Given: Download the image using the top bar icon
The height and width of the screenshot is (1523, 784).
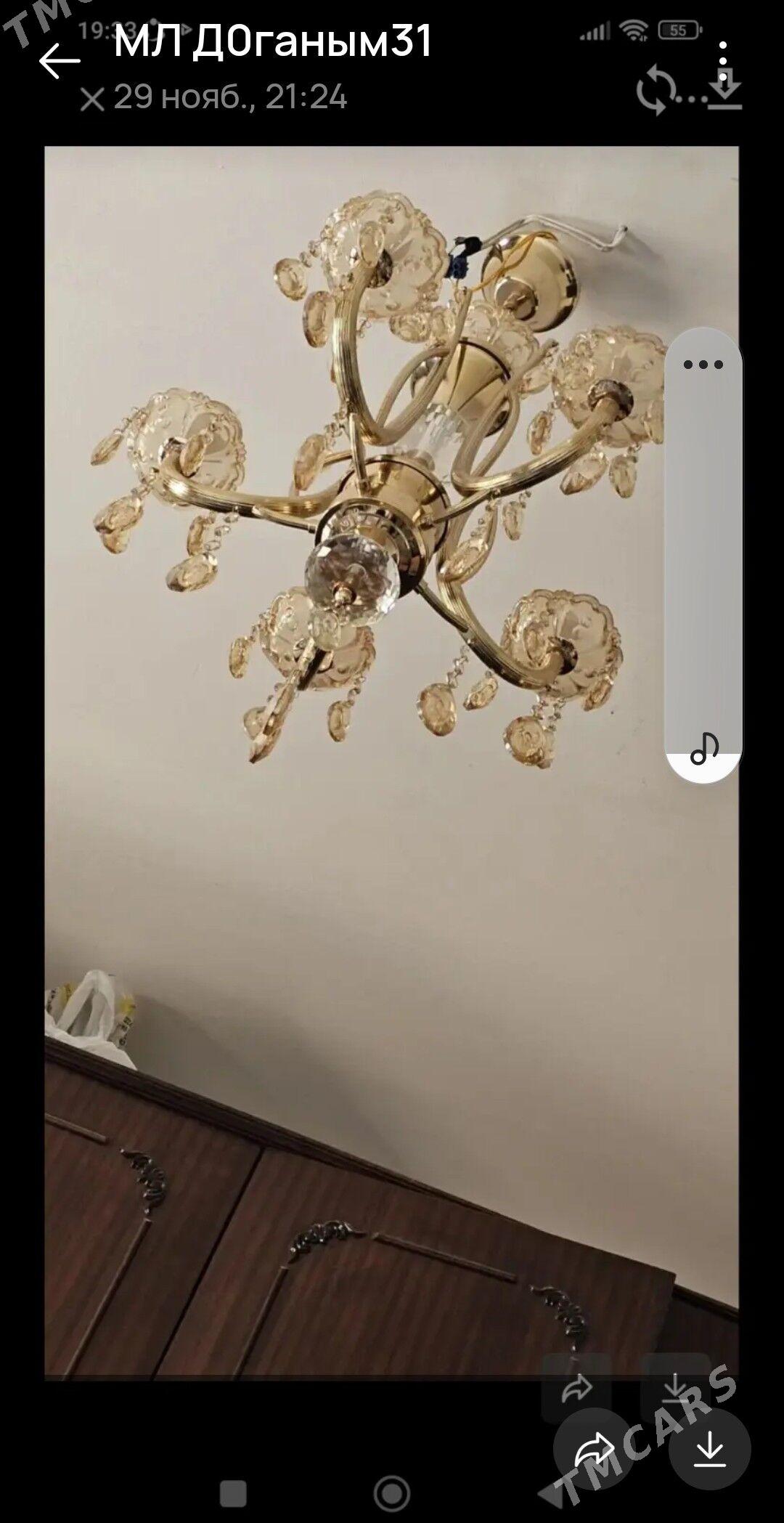Looking at the screenshot, I should click(x=724, y=91).
